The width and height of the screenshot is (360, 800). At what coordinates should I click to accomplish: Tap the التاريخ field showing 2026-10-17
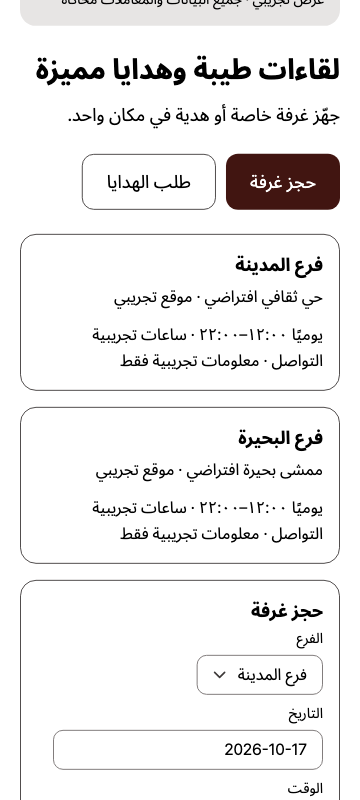[188, 749]
